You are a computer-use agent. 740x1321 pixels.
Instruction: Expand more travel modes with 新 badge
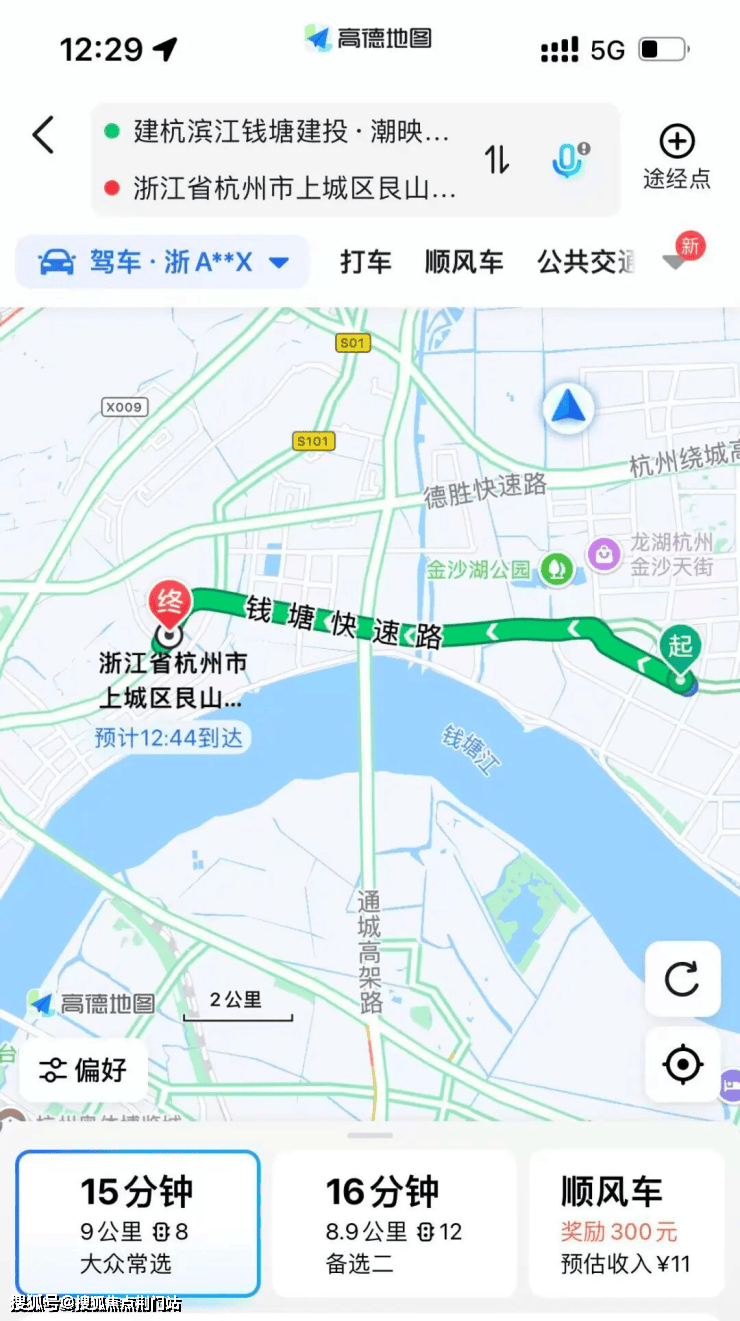pyautogui.click(x=682, y=257)
